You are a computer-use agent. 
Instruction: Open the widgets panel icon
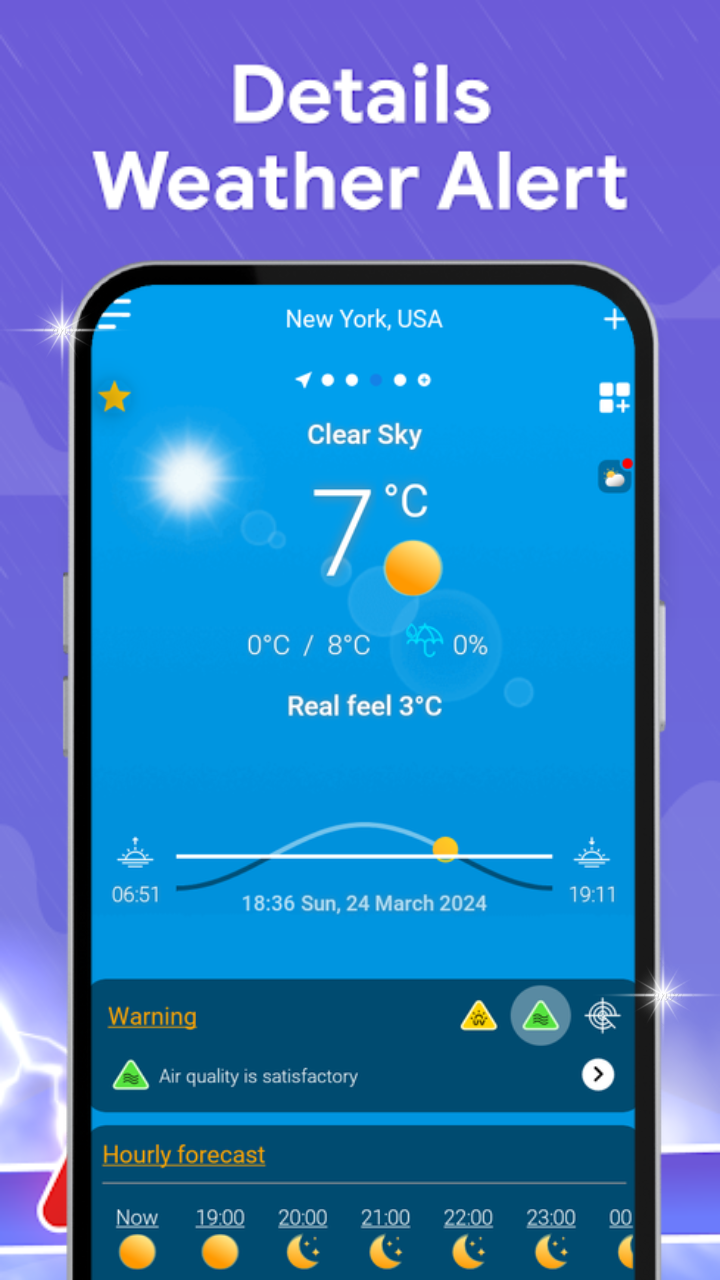click(x=613, y=397)
